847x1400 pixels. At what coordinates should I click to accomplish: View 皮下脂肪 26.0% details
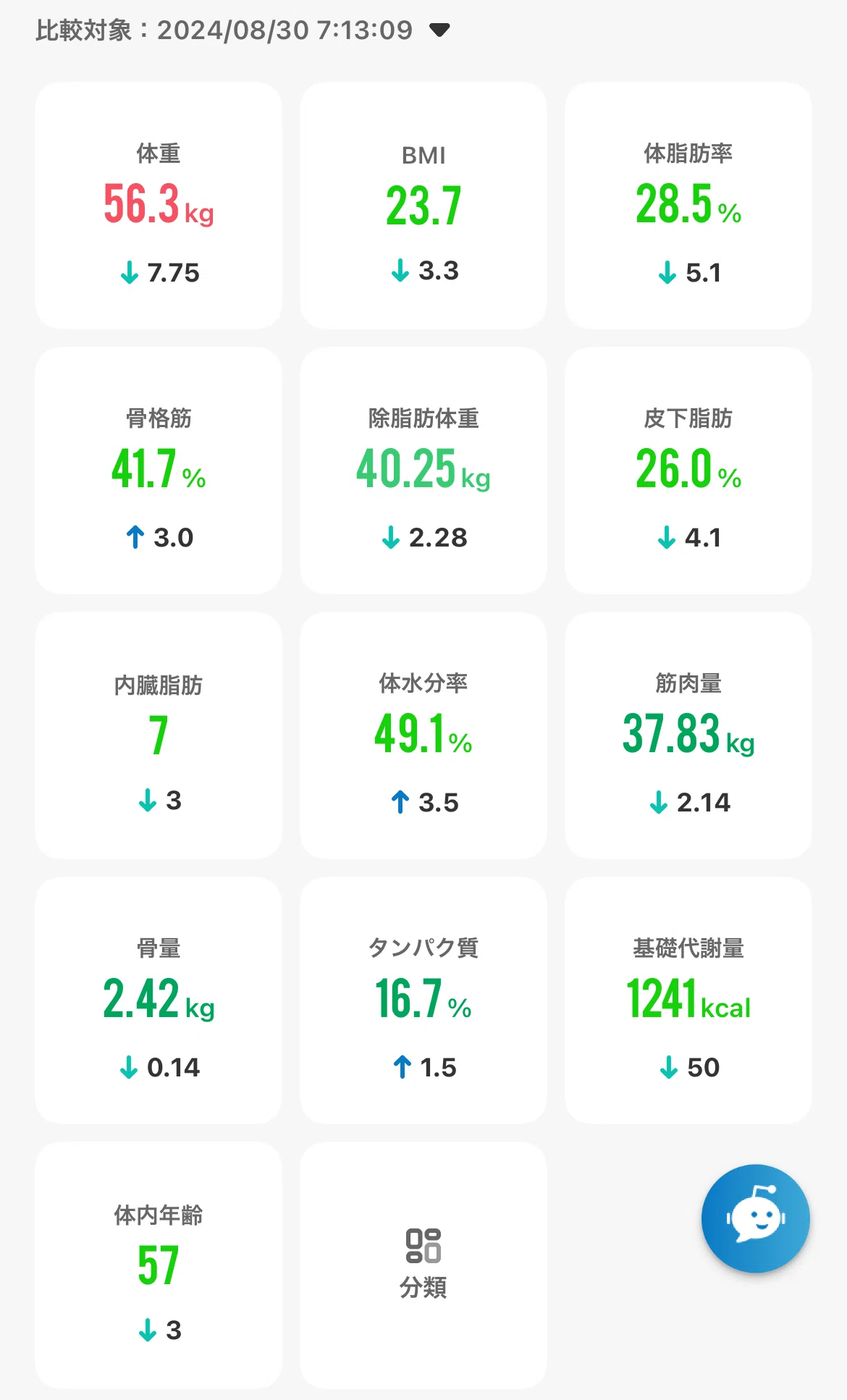pyautogui.click(x=688, y=471)
